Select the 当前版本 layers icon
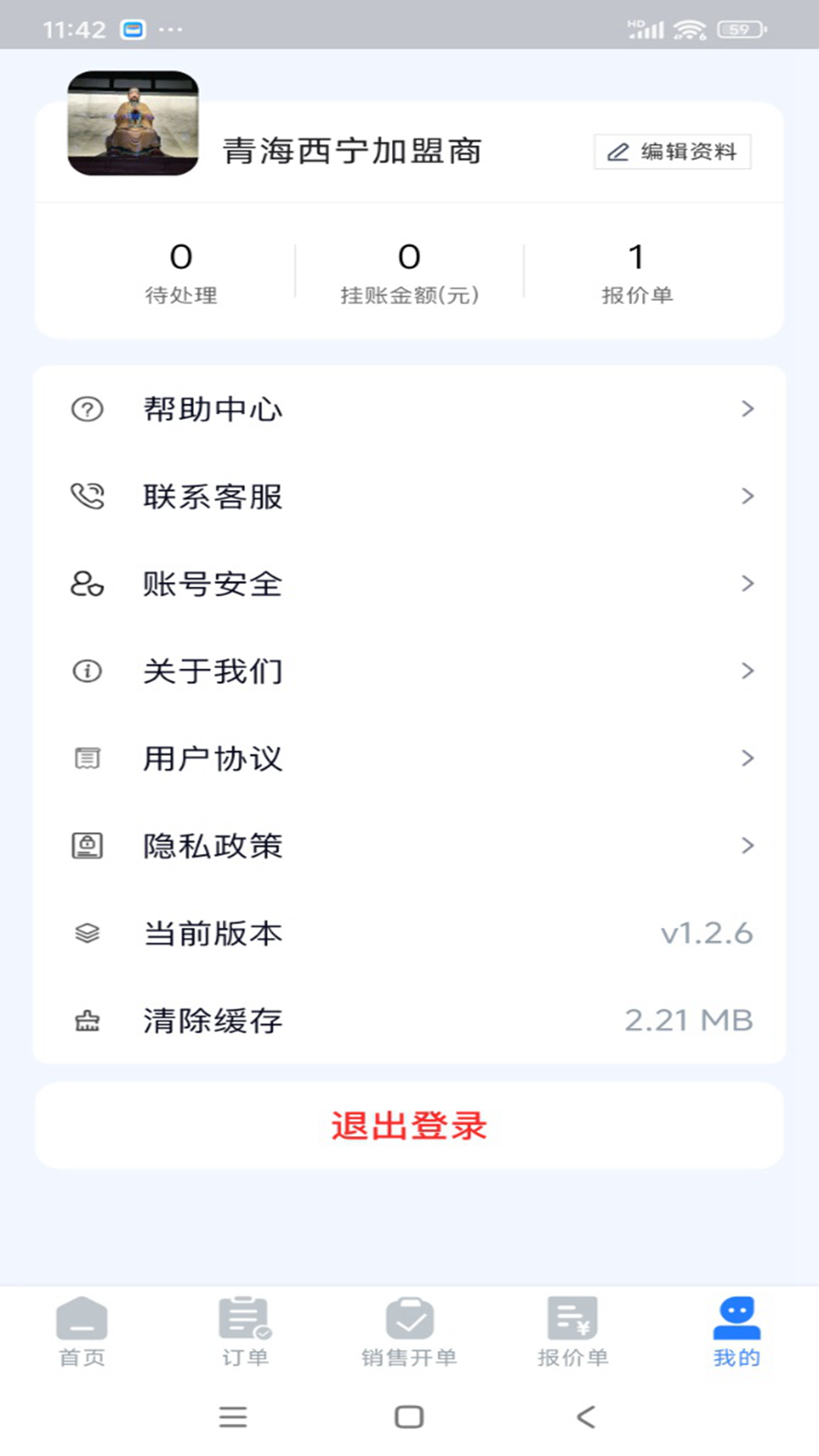 pyautogui.click(x=86, y=934)
